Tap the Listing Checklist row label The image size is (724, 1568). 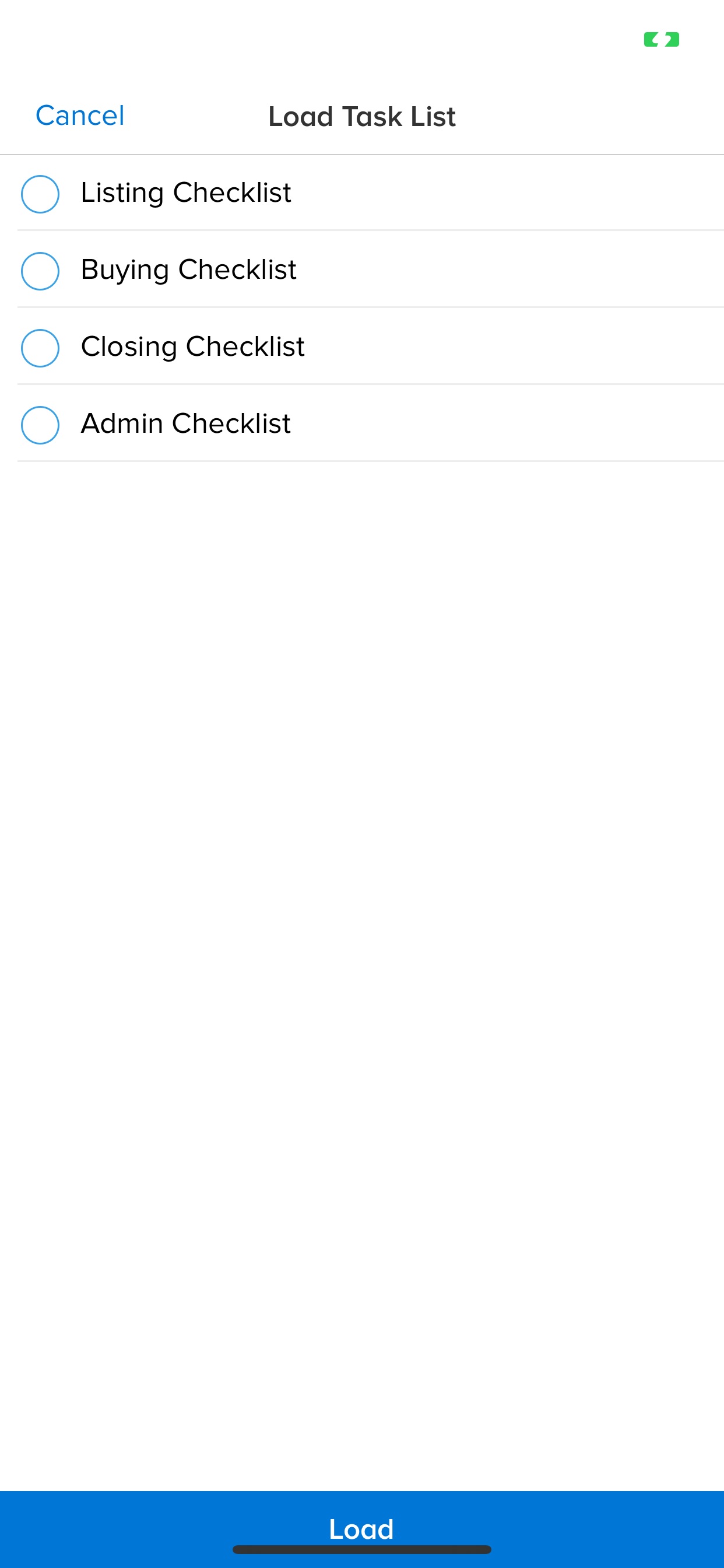click(186, 194)
